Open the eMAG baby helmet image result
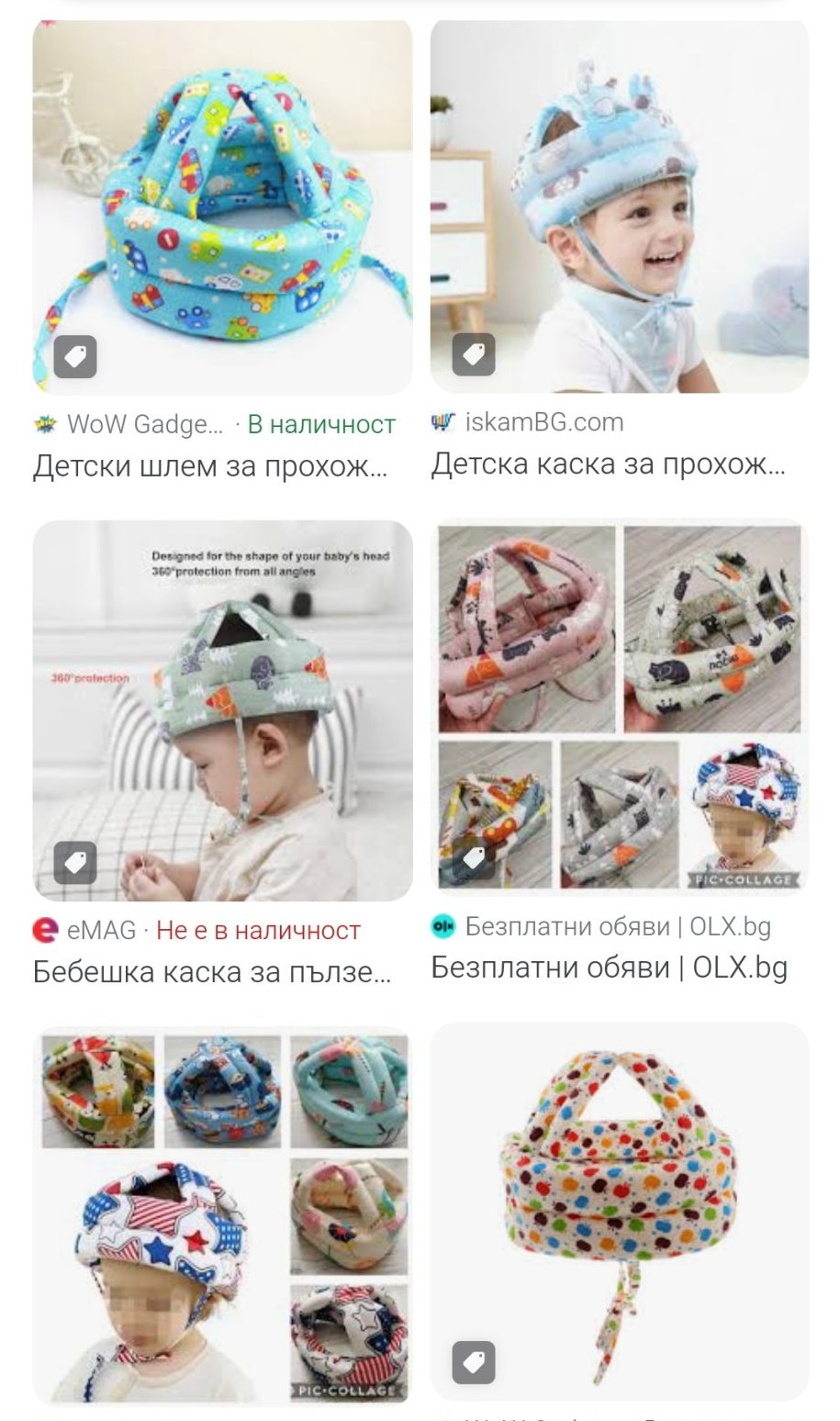840x1421 pixels. pos(222,710)
